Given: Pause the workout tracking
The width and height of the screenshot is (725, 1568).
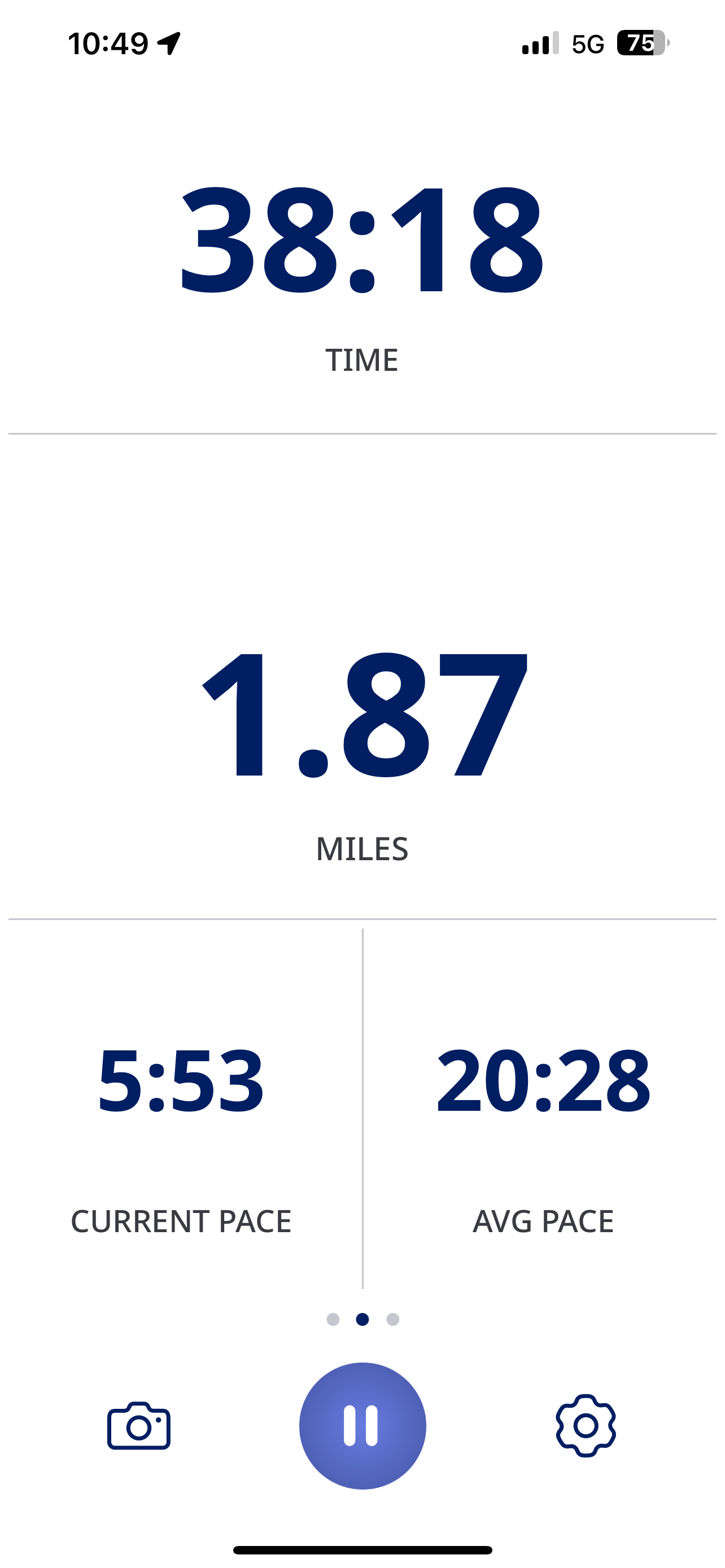Looking at the screenshot, I should tap(362, 1426).
